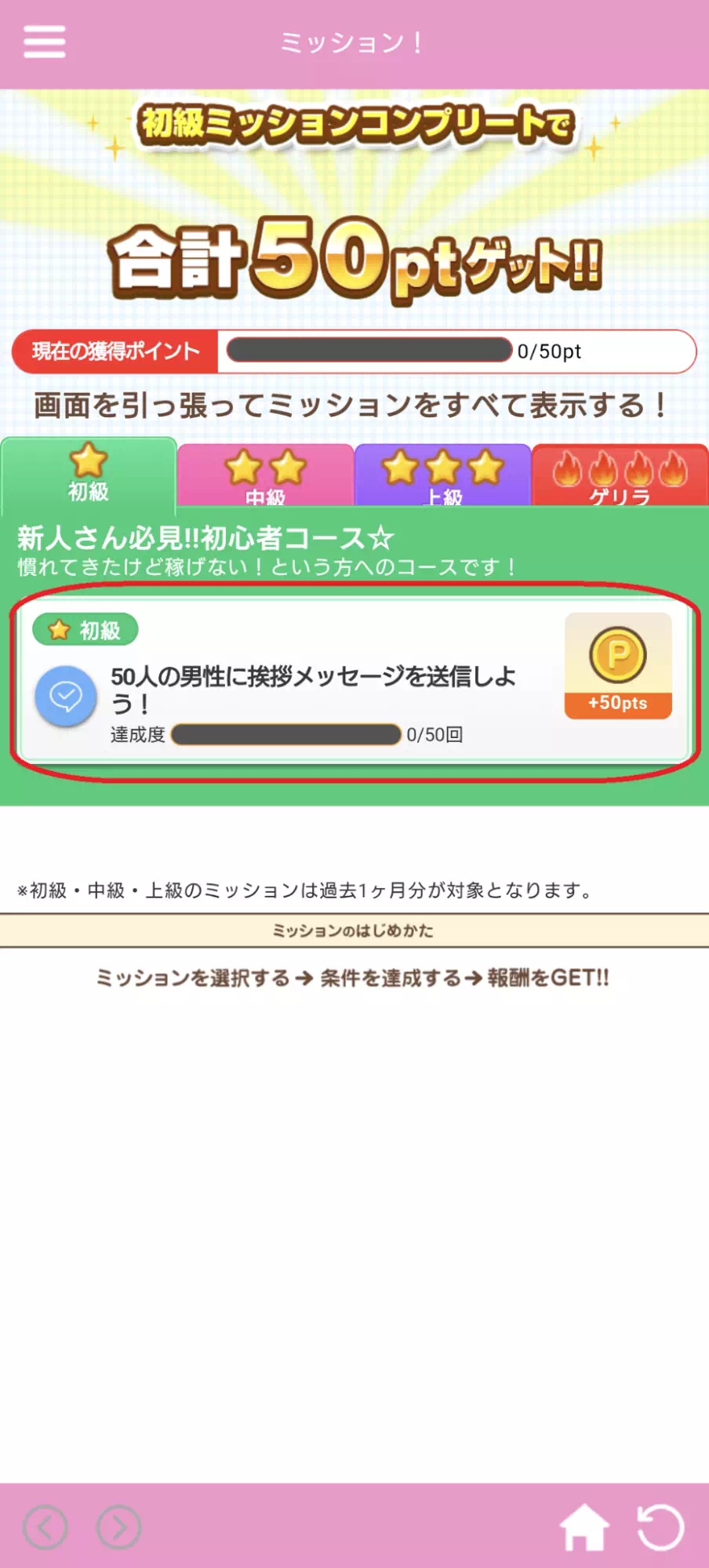Expand the ミッションのはじめかた section

click(x=354, y=931)
